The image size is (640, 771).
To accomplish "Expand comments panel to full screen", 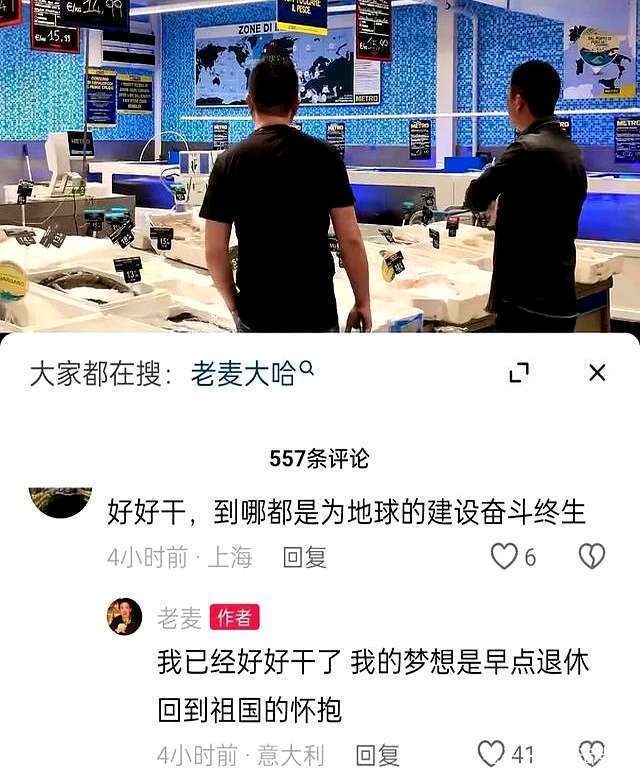I will 518,373.
